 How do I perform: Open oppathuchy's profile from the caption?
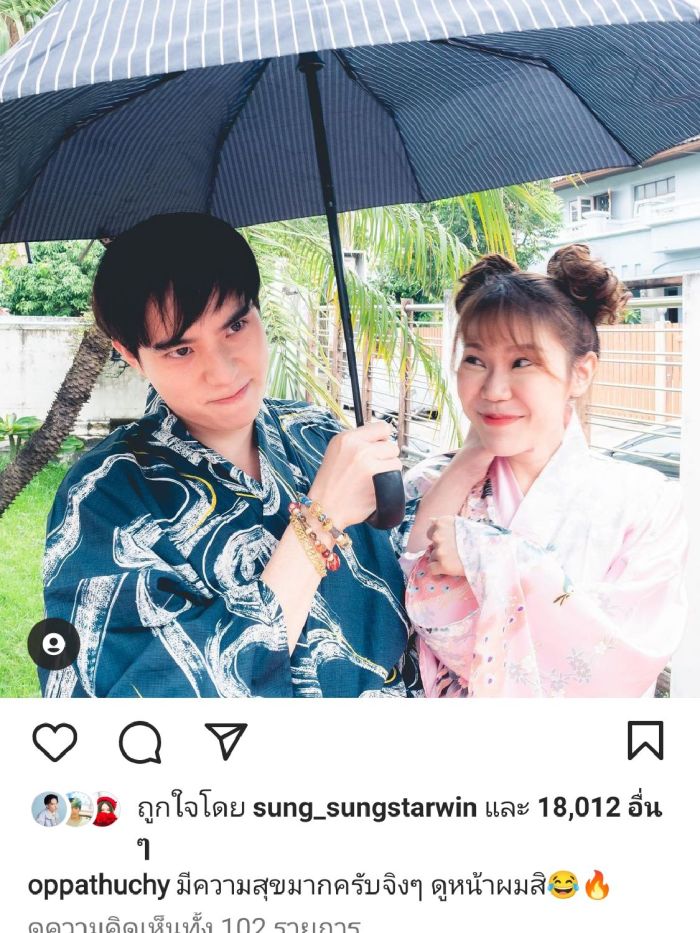coord(99,885)
